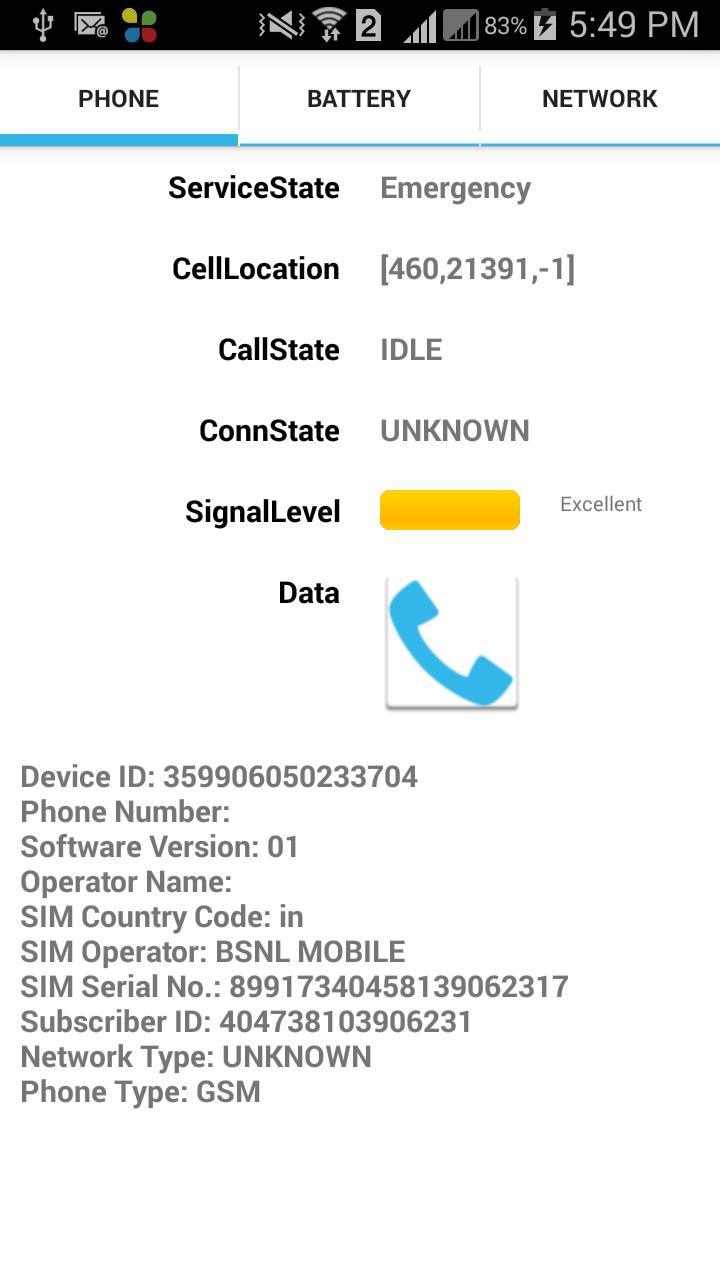
Task: Tap the charging battery icon in status bar
Action: pos(546,24)
